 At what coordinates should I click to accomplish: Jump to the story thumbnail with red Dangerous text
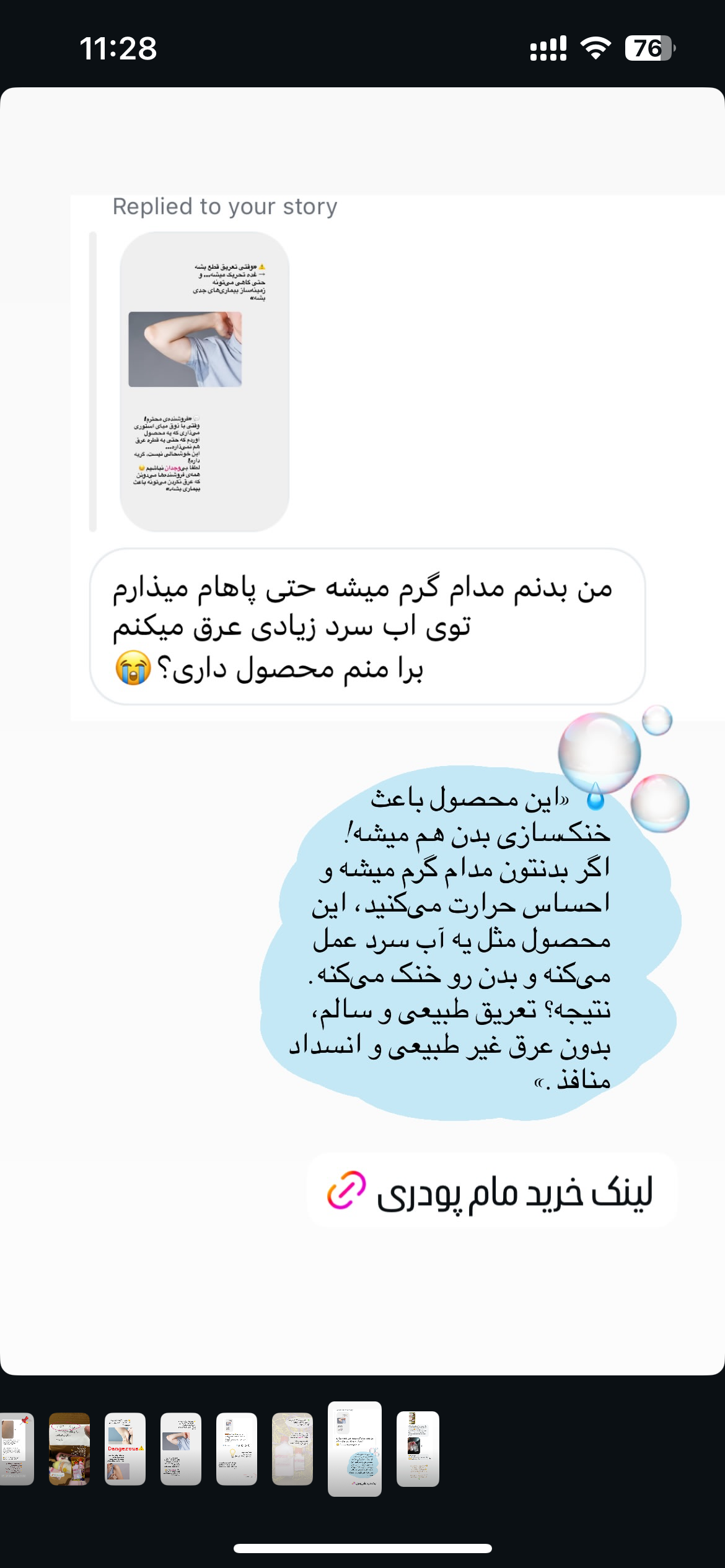pyautogui.click(x=125, y=1448)
